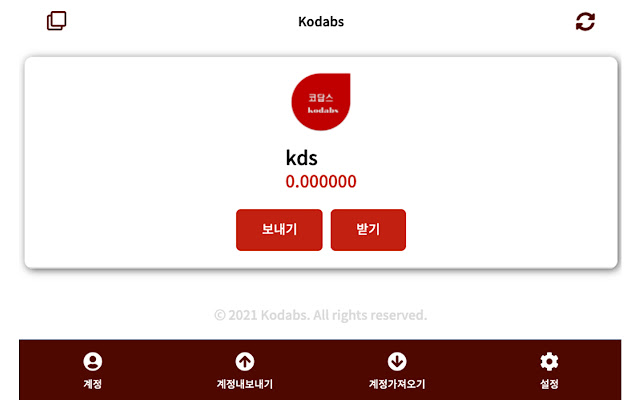The width and height of the screenshot is (640, 400).
Task: Tap the 보내기 send button
Action: pos(279,229)
